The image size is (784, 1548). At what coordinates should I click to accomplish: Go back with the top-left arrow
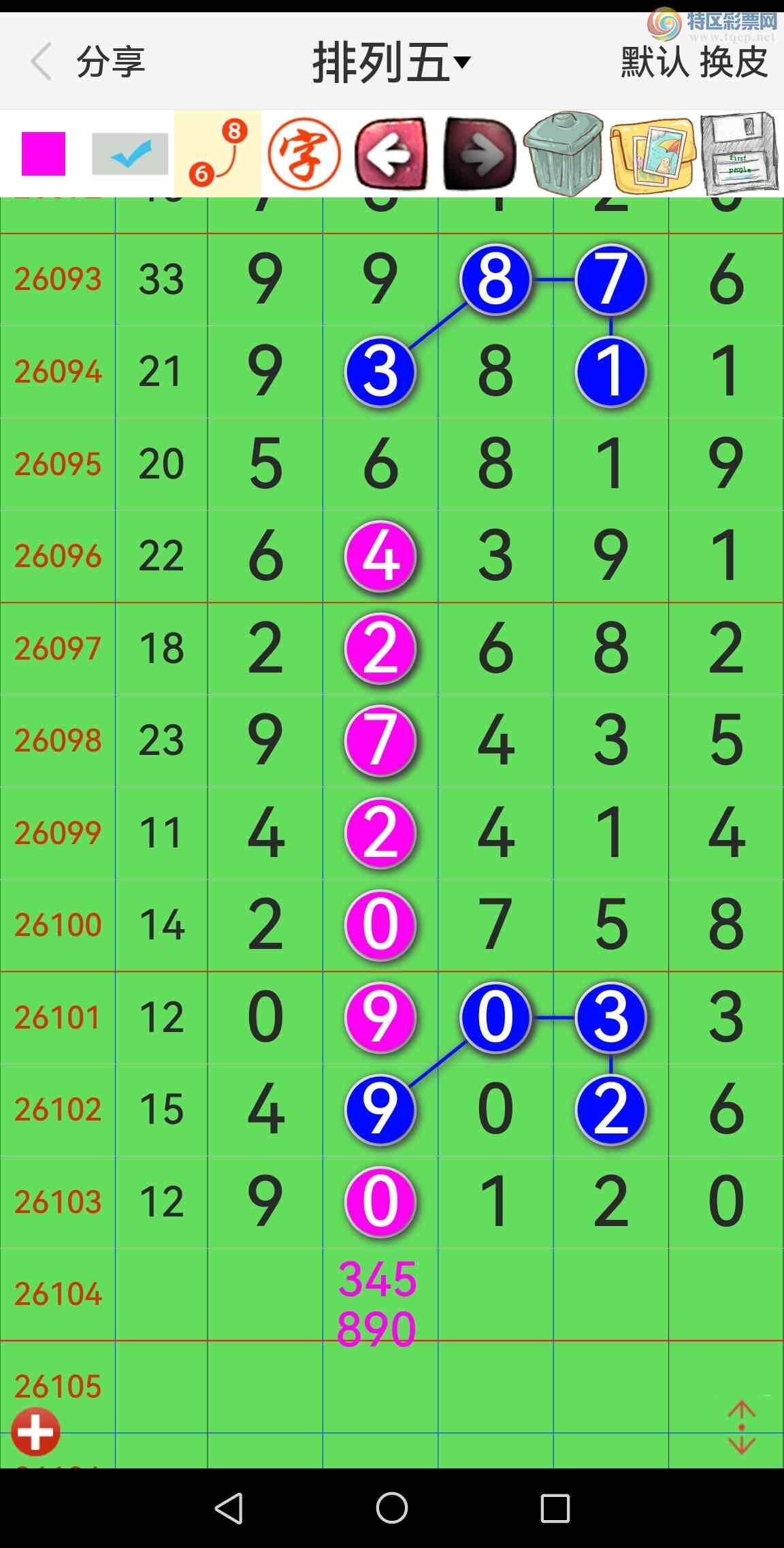tap(42, 62)
